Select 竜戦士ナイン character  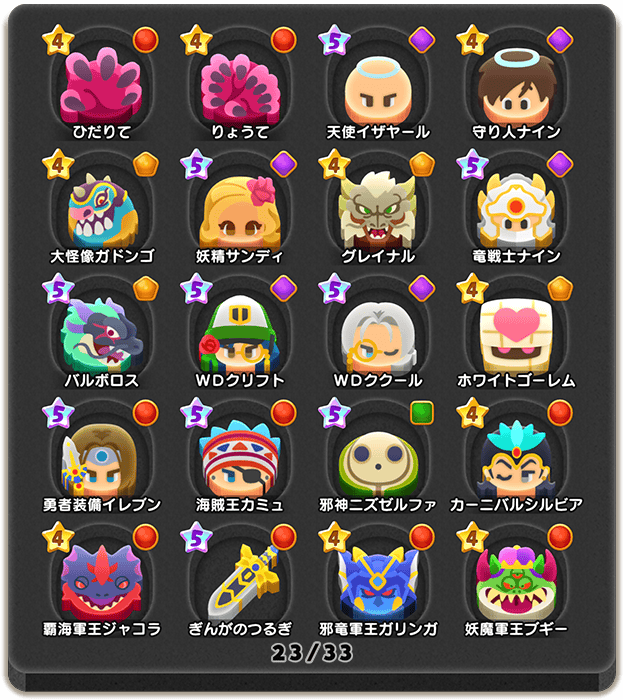pos(516,208)
